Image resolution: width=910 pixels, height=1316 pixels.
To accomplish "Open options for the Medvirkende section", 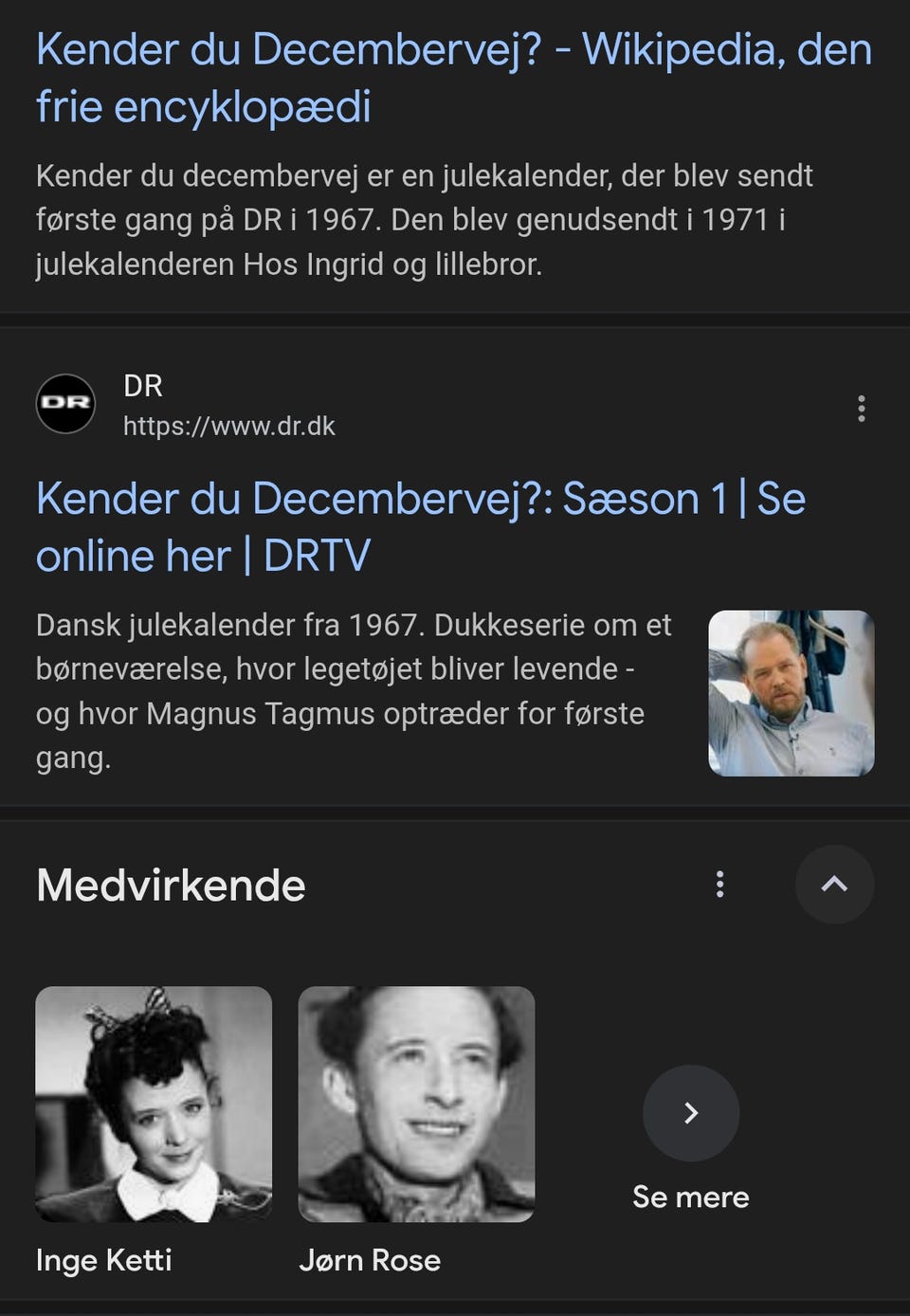I will point(720,885).
